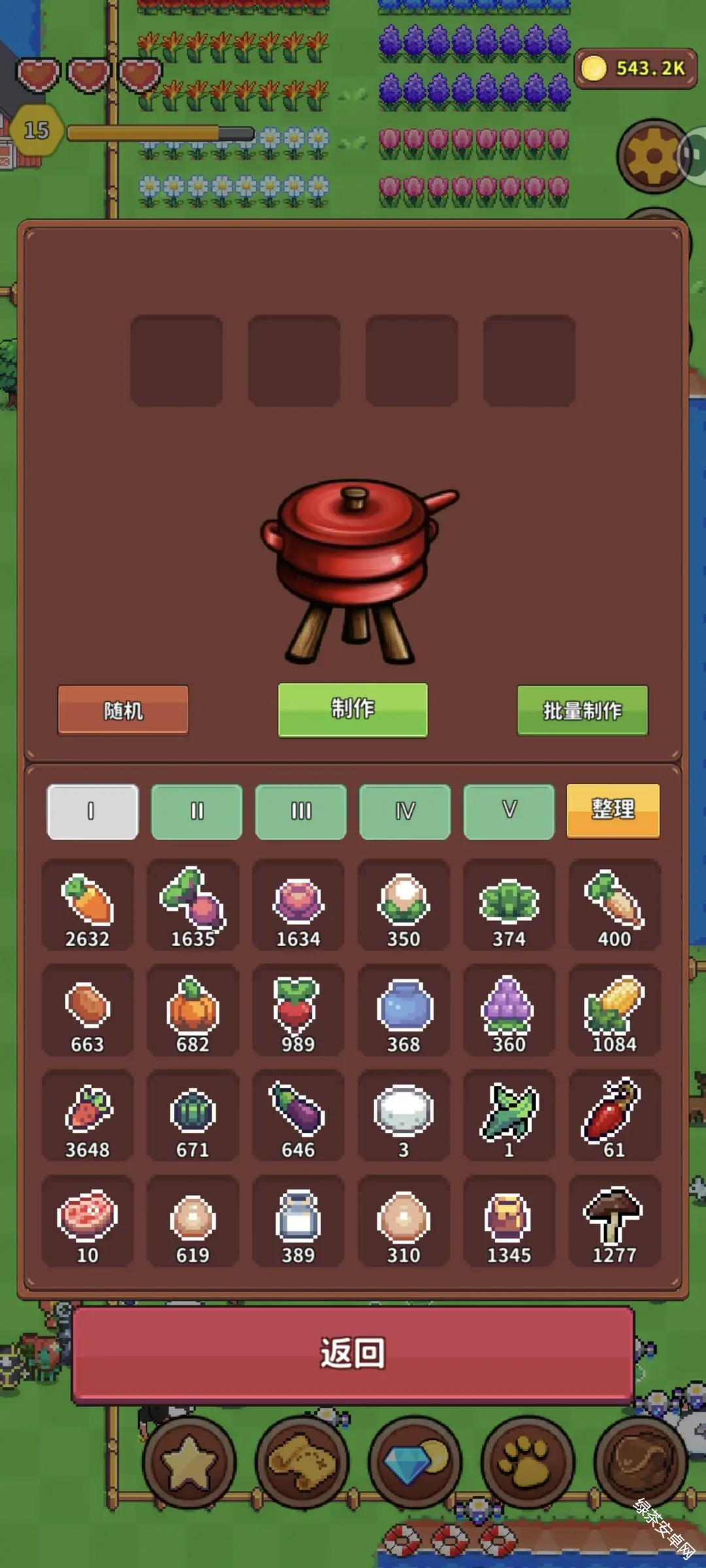The width and height of the screenshot is (706, 1568).
Task: Select the mushroom ingredient with 1277
Action: click(x=614, y=1220)
